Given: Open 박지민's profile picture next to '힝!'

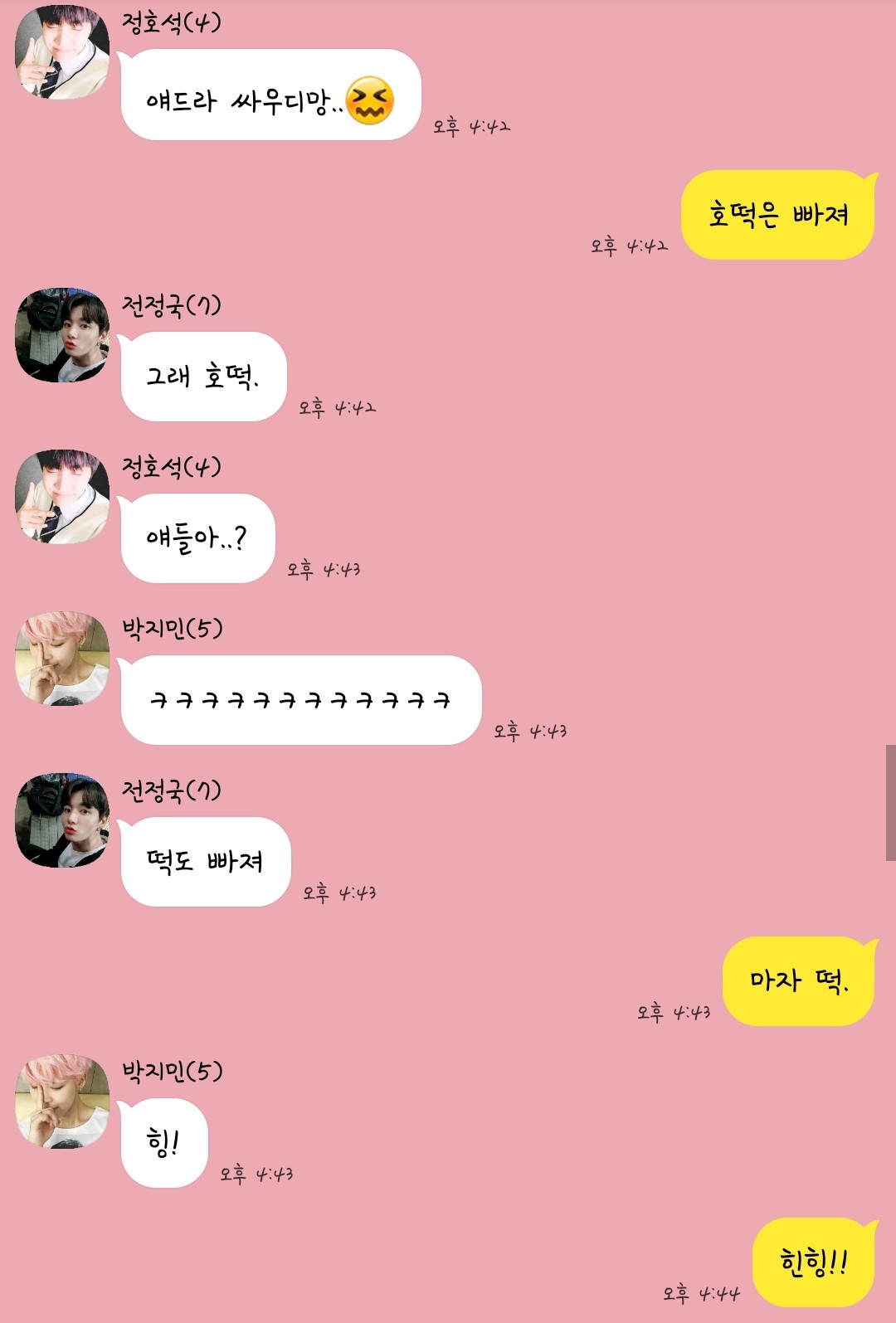Looking at the screenshot, I should point(62,1102).
